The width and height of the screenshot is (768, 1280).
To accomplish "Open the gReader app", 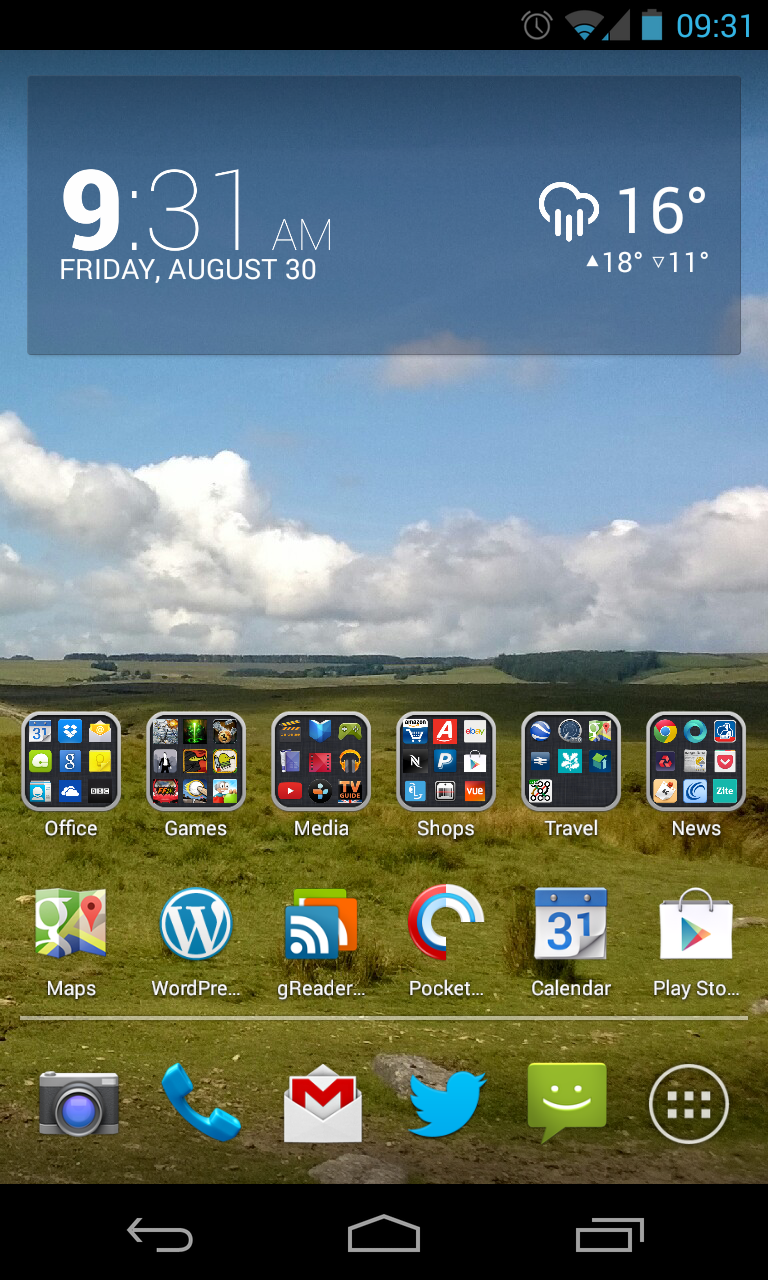I will [x=321, y=925].
